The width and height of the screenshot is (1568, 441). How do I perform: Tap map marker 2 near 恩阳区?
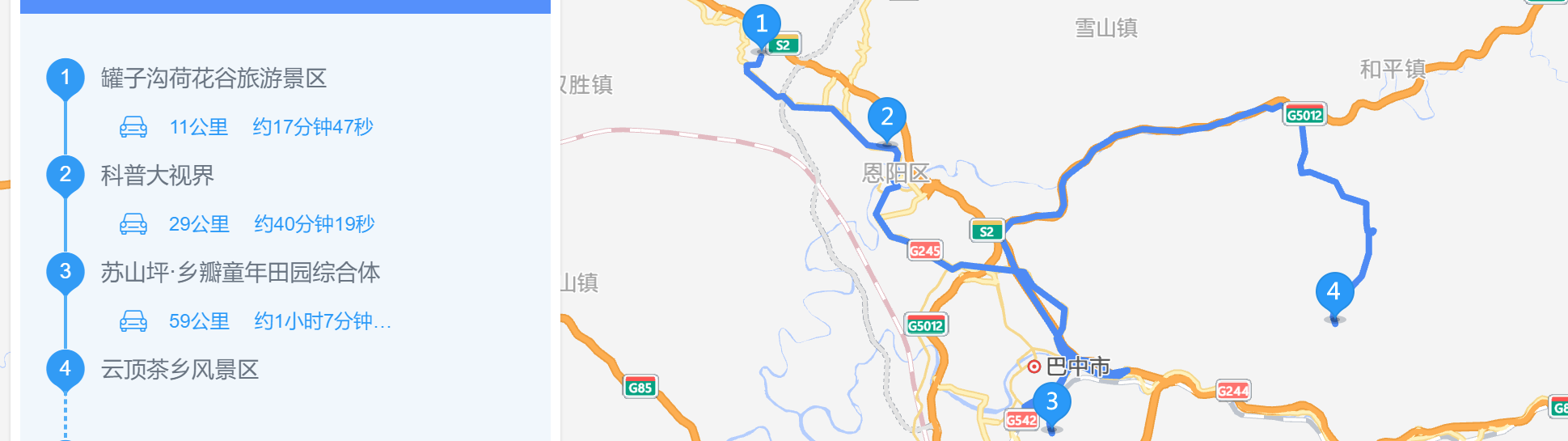click(886, 118)
